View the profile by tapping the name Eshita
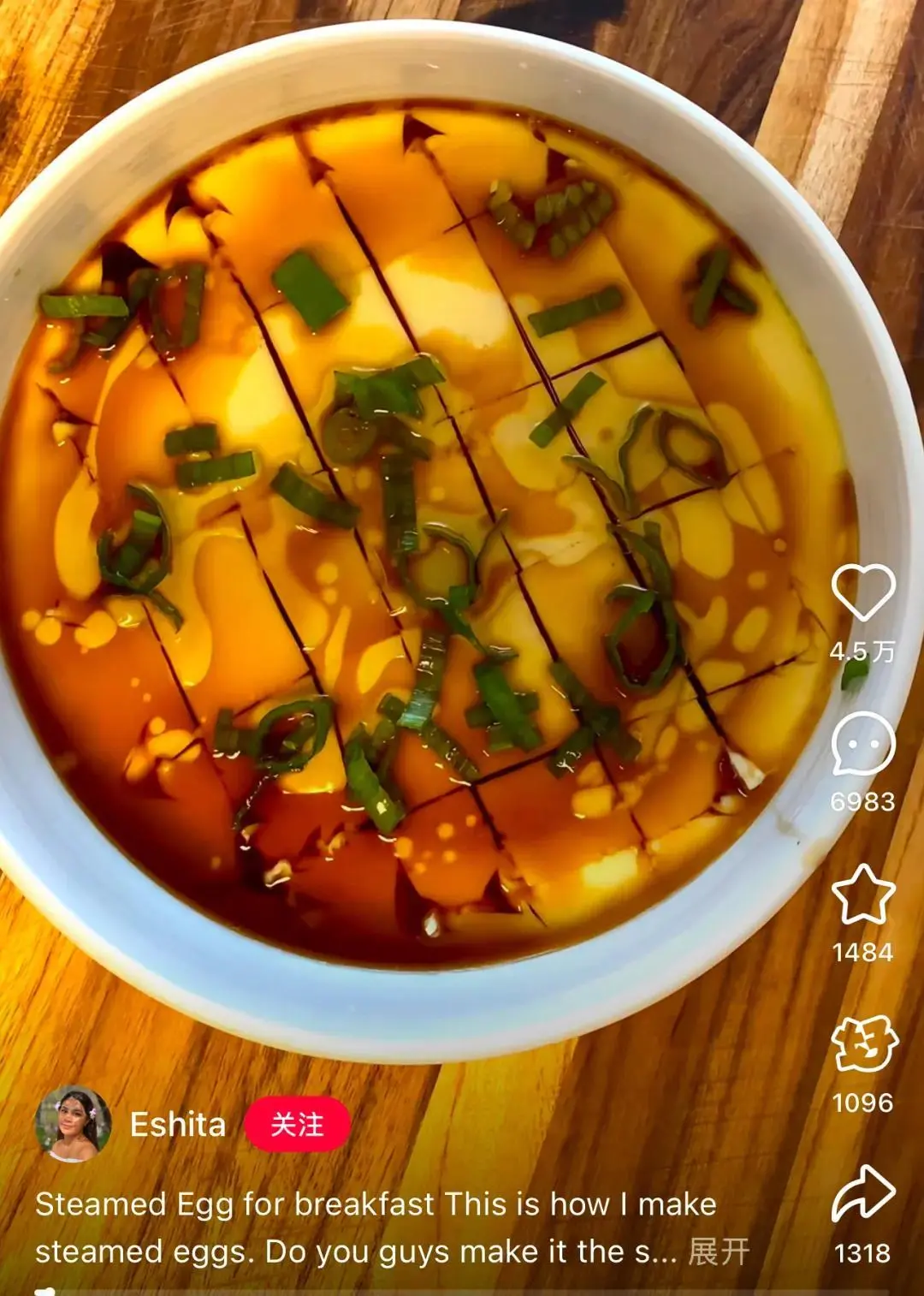The width and height of the screenshot is (924, 1296). (178, 1124)
